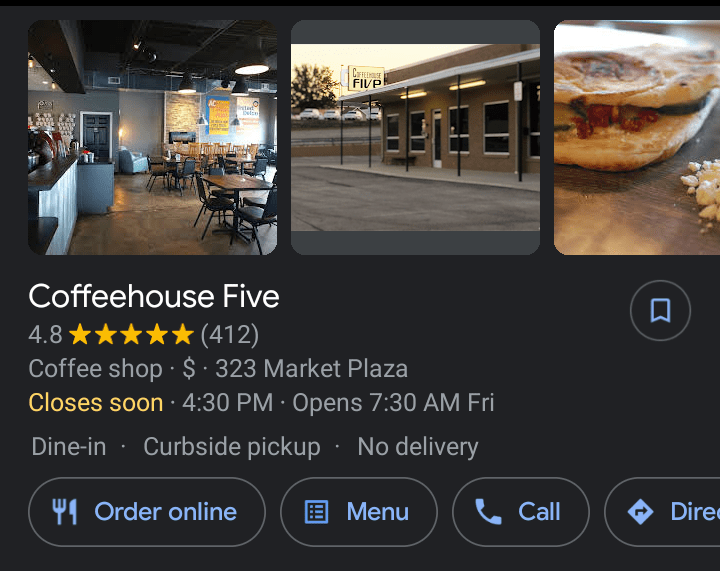Image resolution: width=720 pixels, height=571 pixels.
Task: View the sandwich food photo
Action: (x=637, y=138)
